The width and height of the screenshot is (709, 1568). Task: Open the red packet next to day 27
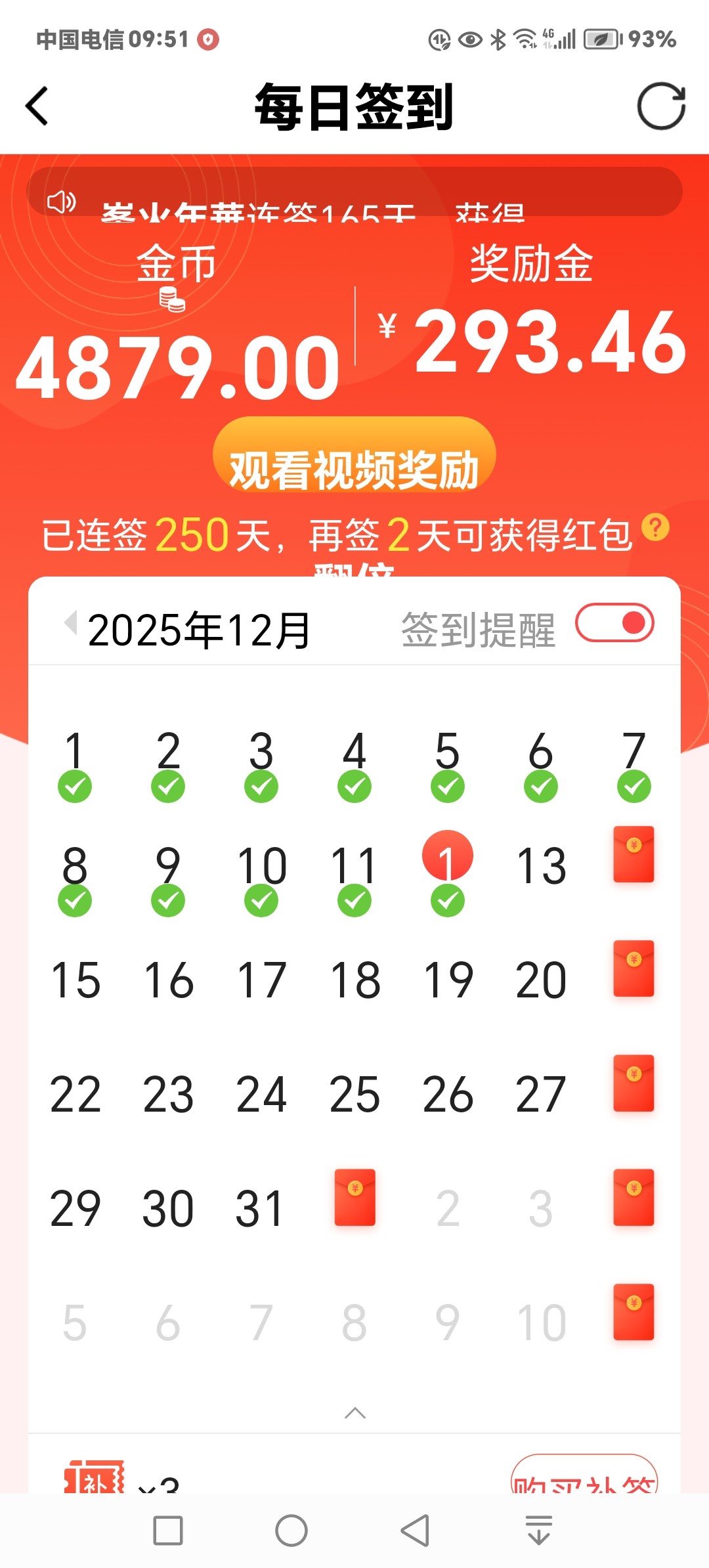tap(634, 1083)
